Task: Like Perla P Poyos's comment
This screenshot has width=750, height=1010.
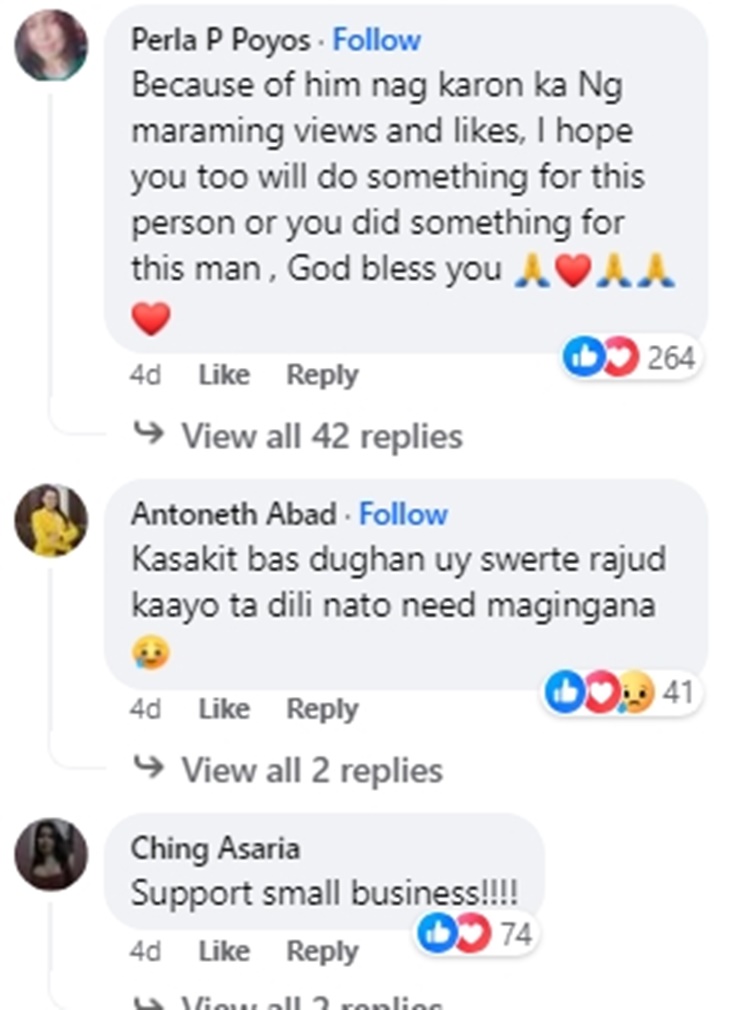Action: (x=223, y=375)
